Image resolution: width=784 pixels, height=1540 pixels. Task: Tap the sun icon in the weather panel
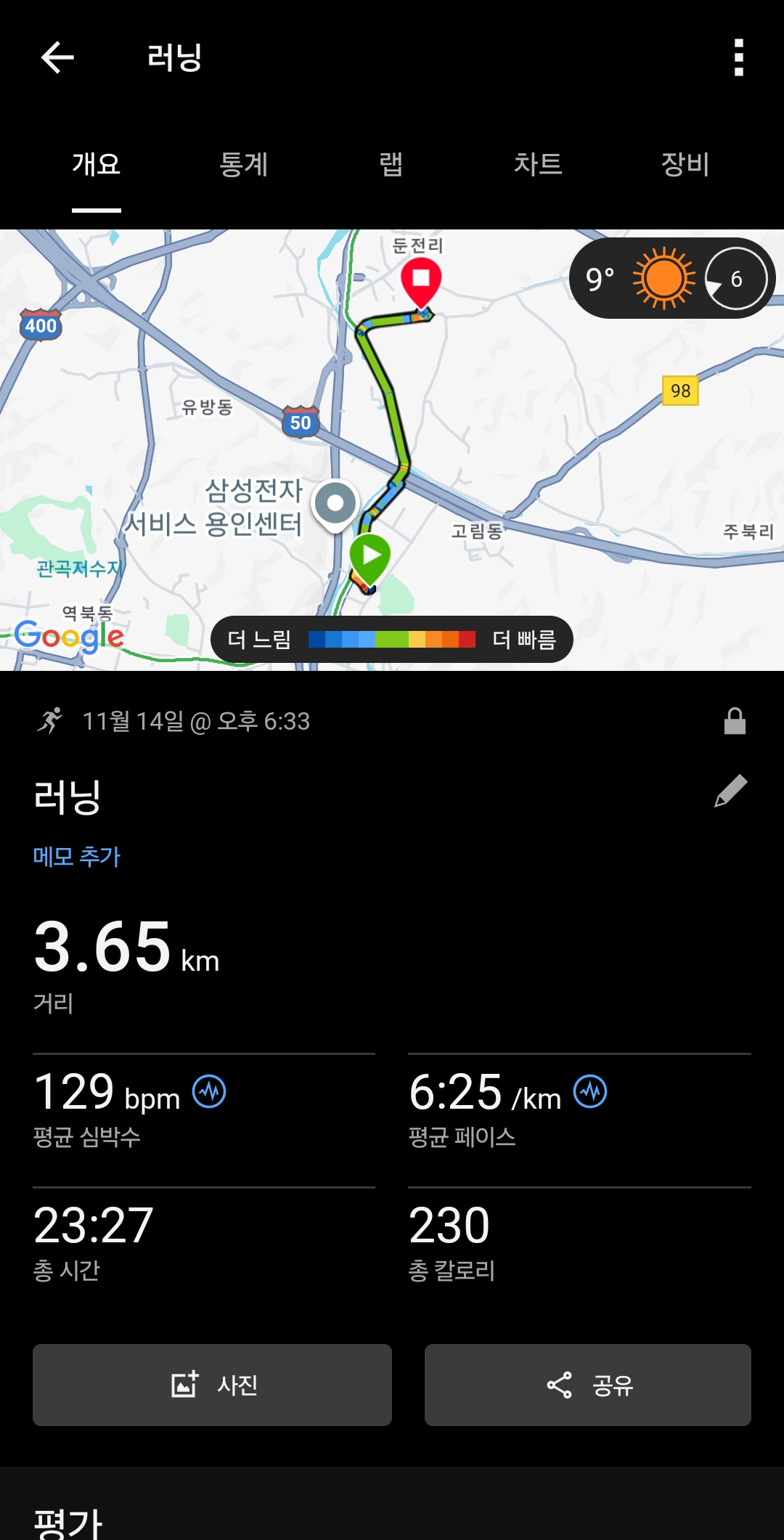tap(664, 278)
